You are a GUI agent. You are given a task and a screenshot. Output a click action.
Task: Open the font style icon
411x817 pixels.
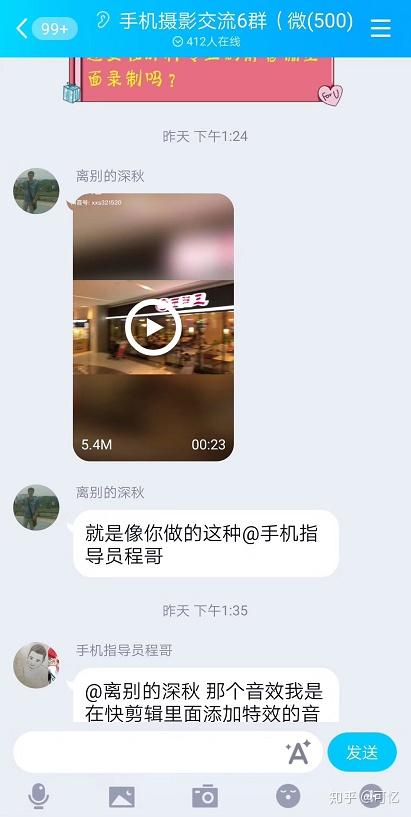pos(298,752)
